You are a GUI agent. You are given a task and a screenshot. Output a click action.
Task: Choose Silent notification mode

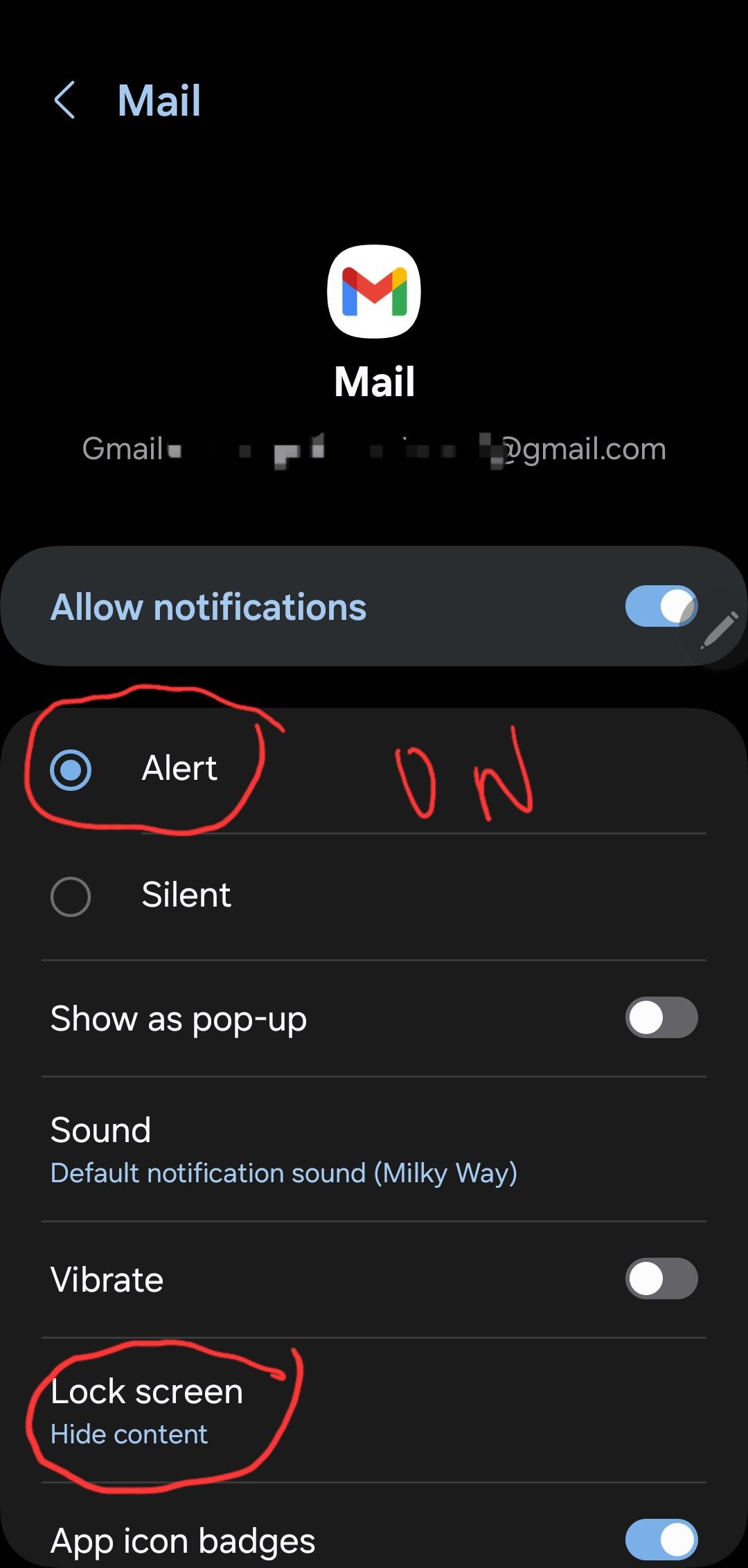coord(71,897)
